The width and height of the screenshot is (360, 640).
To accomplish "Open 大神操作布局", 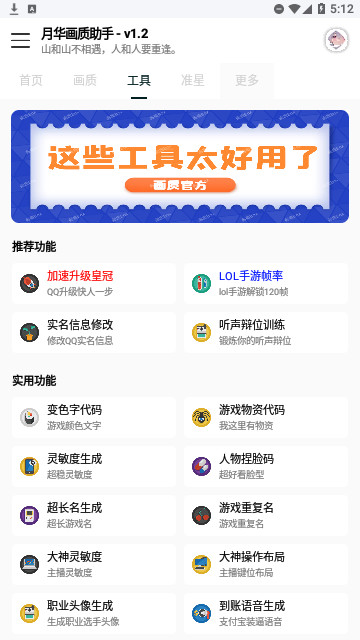I will point(266,564).
